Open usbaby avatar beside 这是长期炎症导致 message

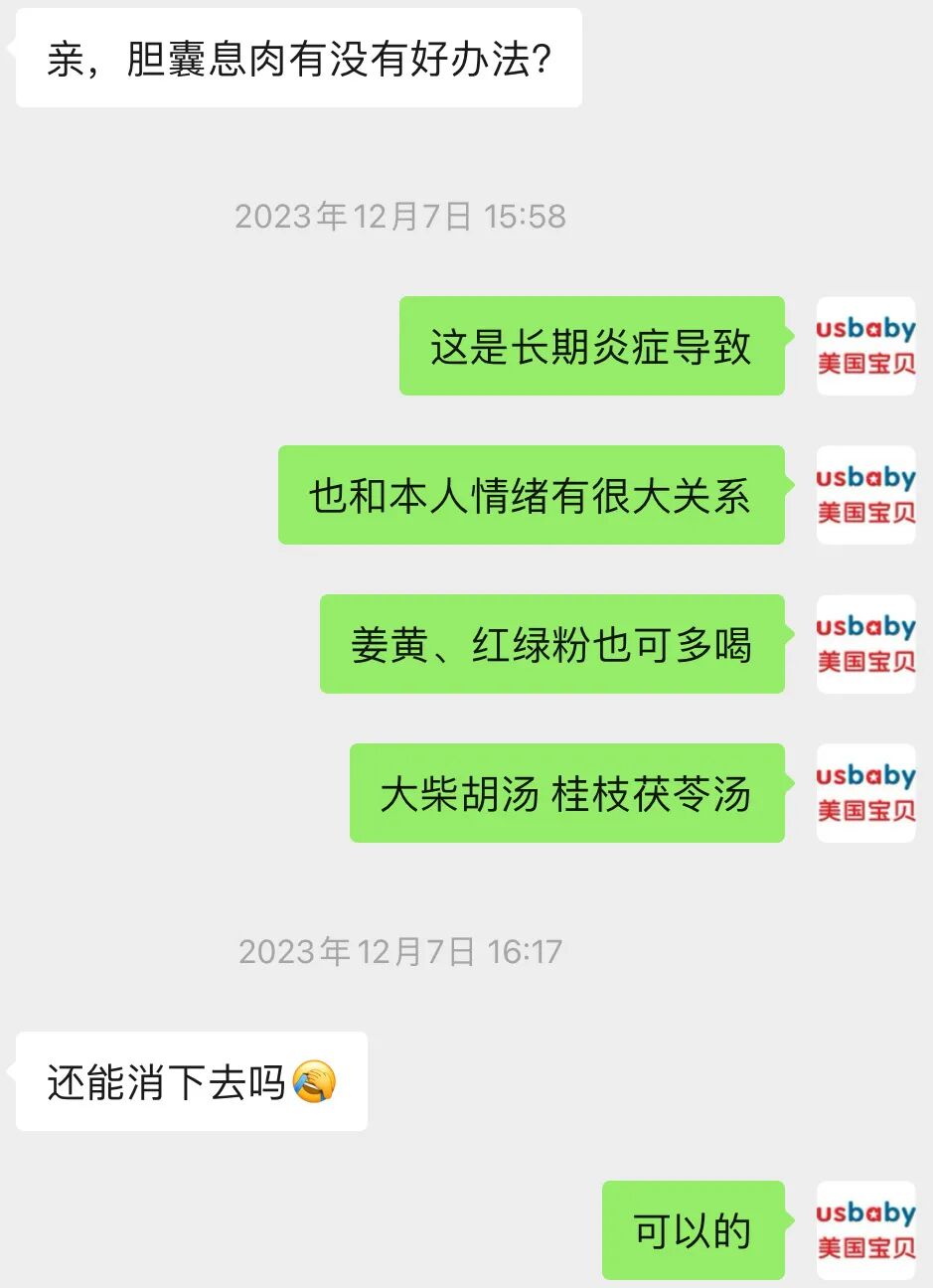tap(865, 346)
